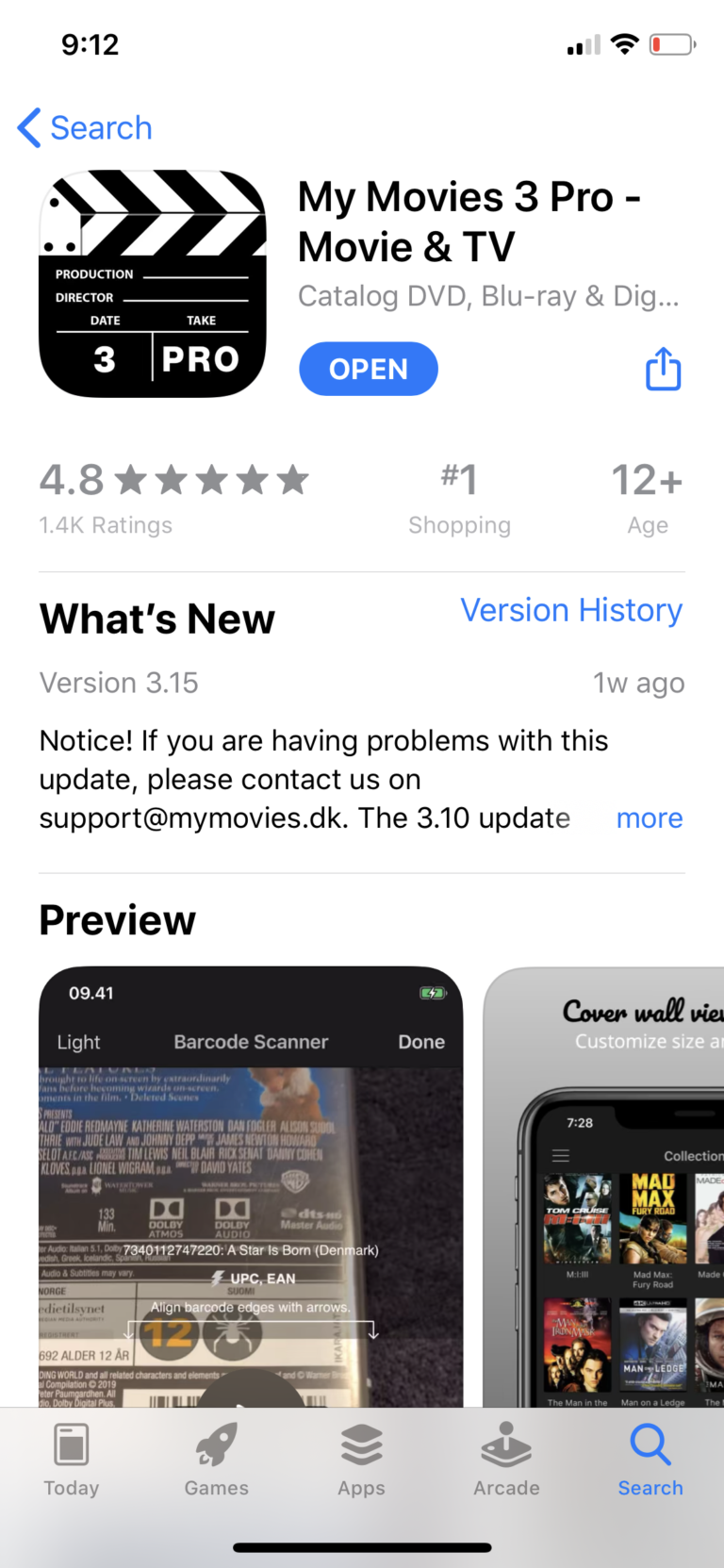
Task: Tap the 4.8 star ratings summary
Action: pos(174,497)
